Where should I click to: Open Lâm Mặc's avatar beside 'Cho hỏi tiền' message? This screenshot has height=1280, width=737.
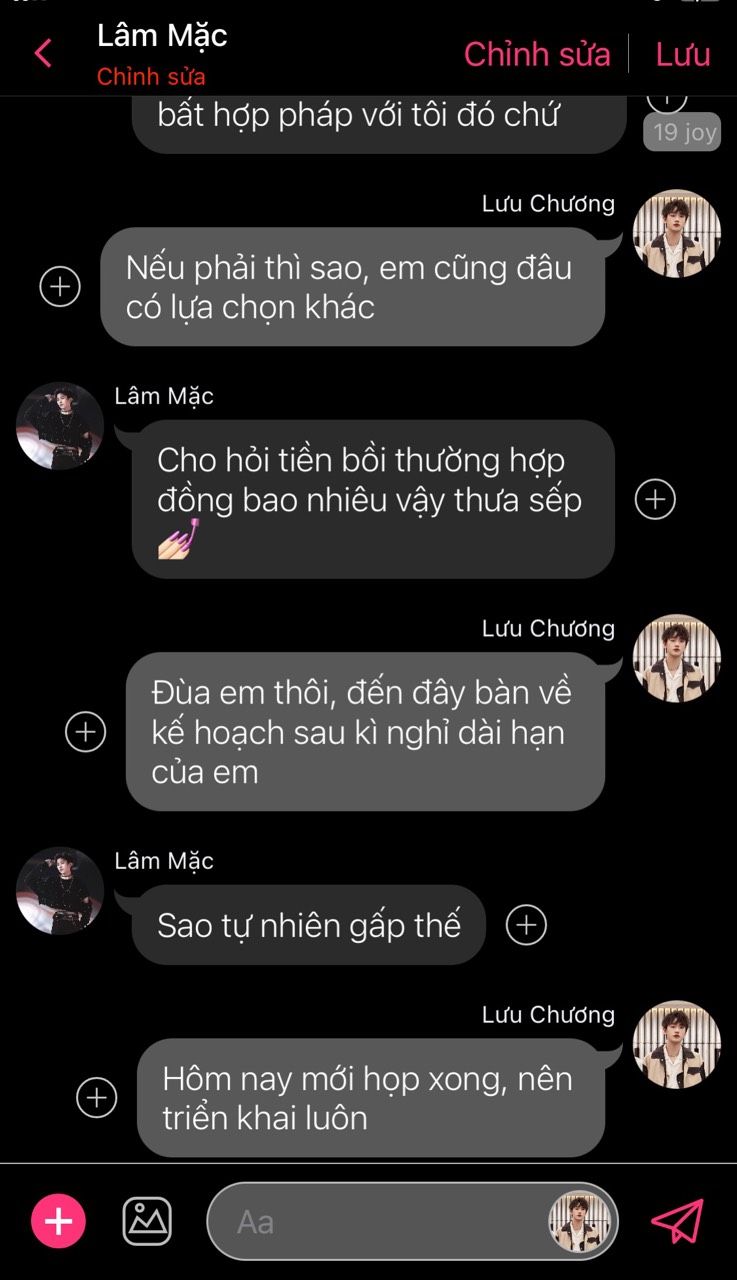60,425
